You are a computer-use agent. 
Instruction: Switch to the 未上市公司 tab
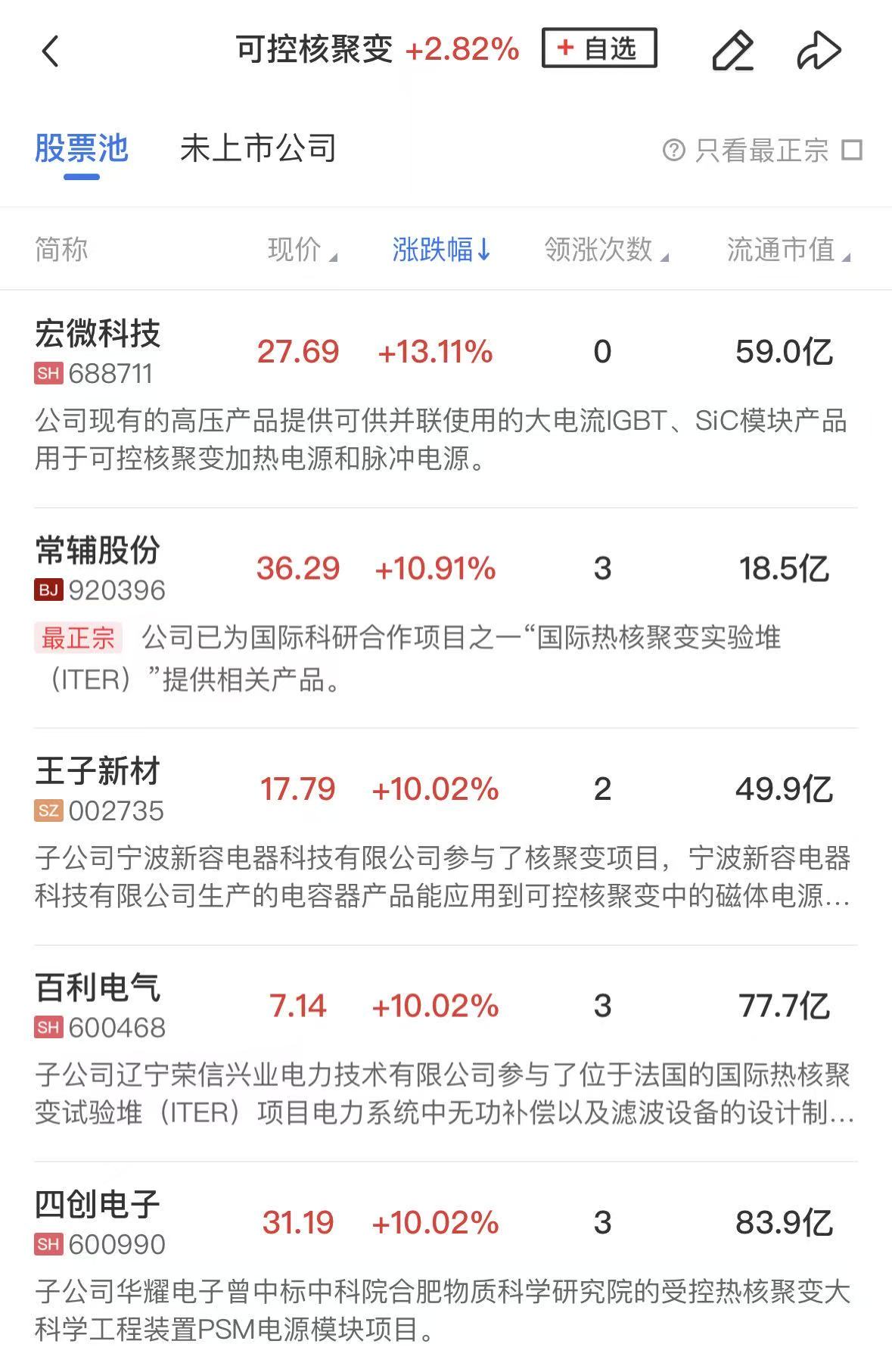257,148
